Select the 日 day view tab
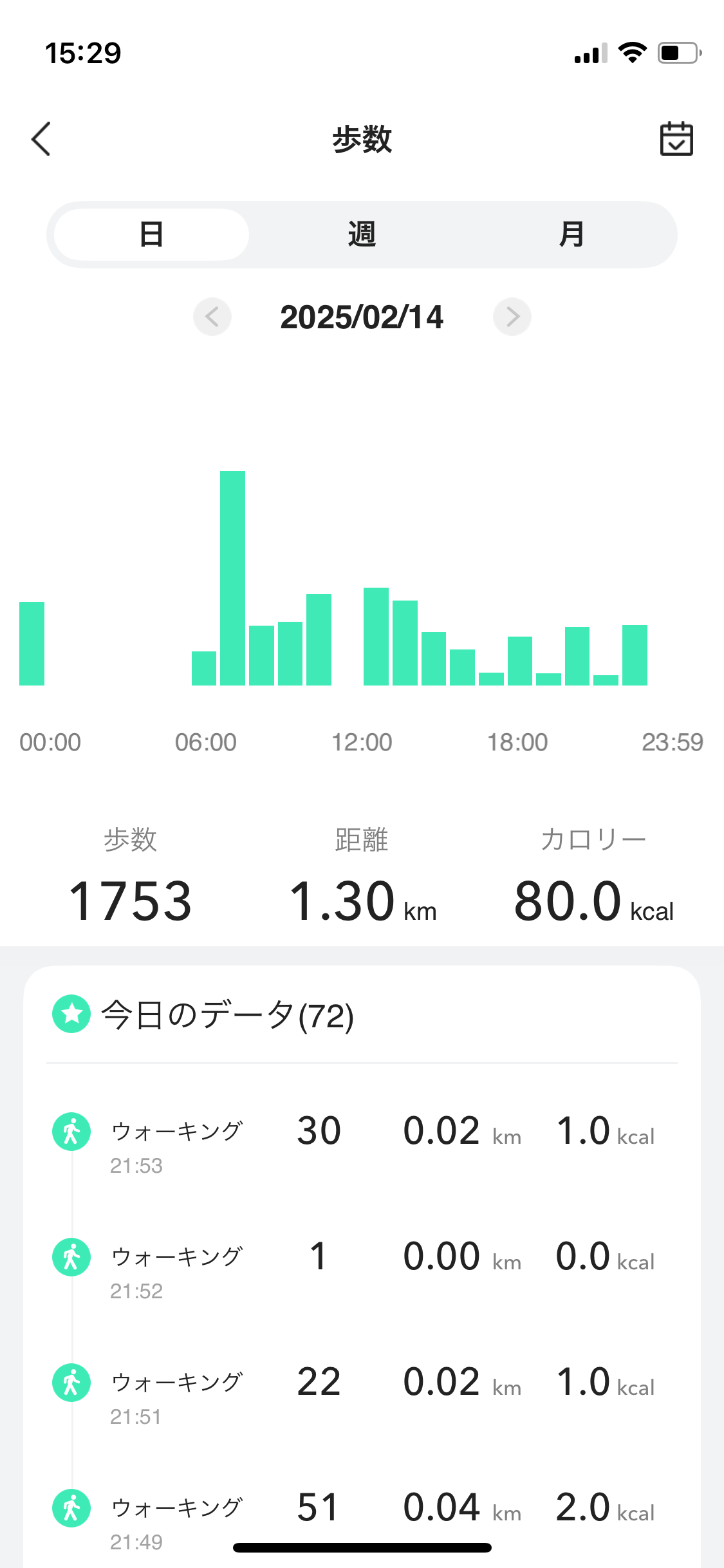This screenshot has width=724, height=1568. click(x=151, y=234)
